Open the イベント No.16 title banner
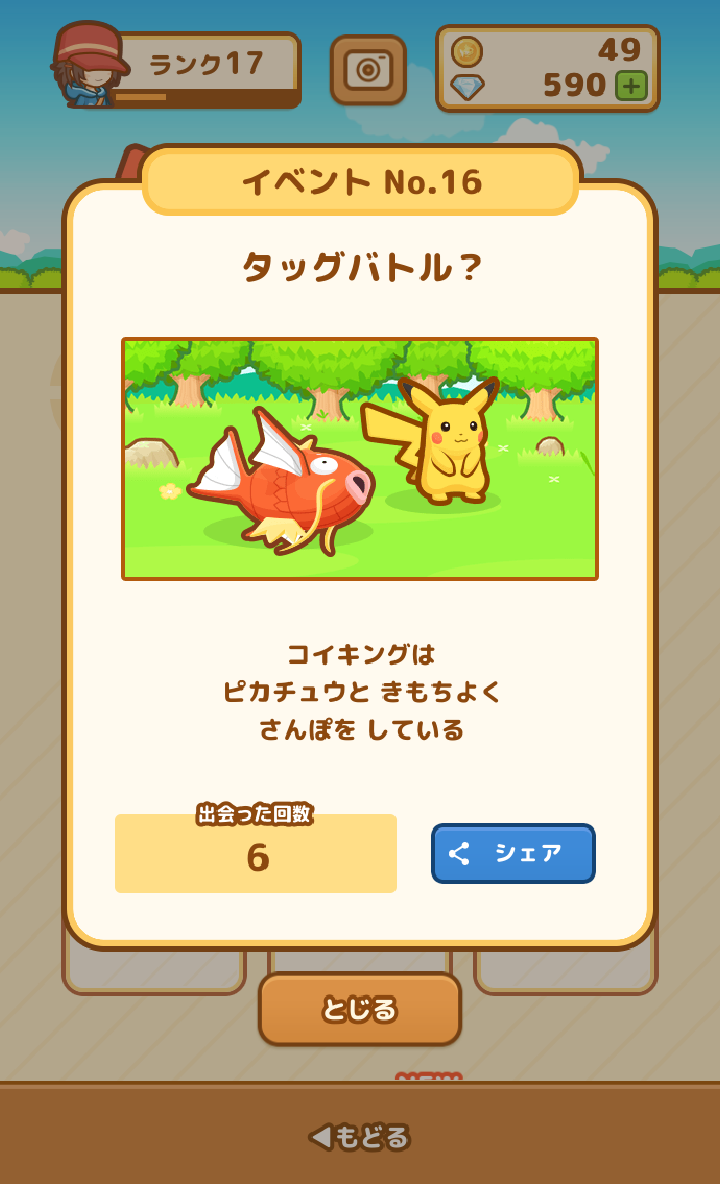The height and width of the screenshot is (1184, 720). [x=360, y=182]
